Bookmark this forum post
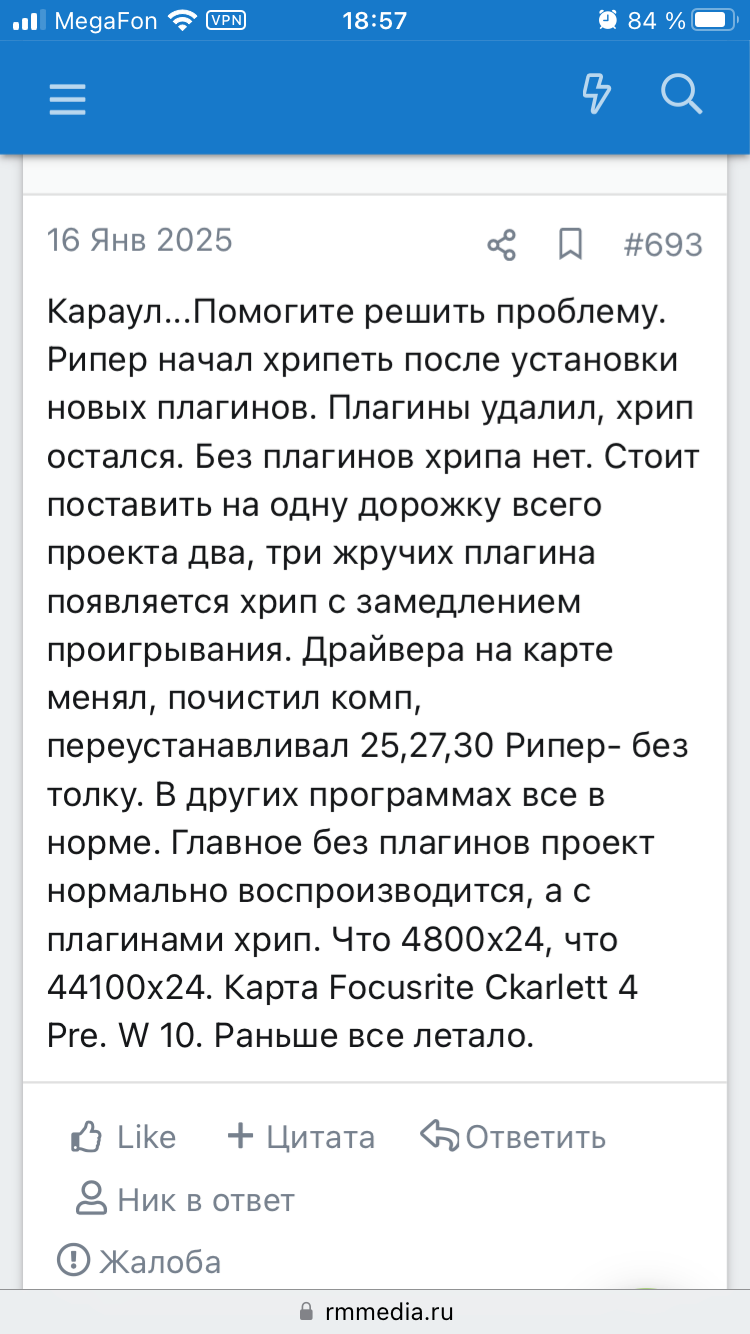This screenshot has width=750, height=1334. [x=570, y=244]
